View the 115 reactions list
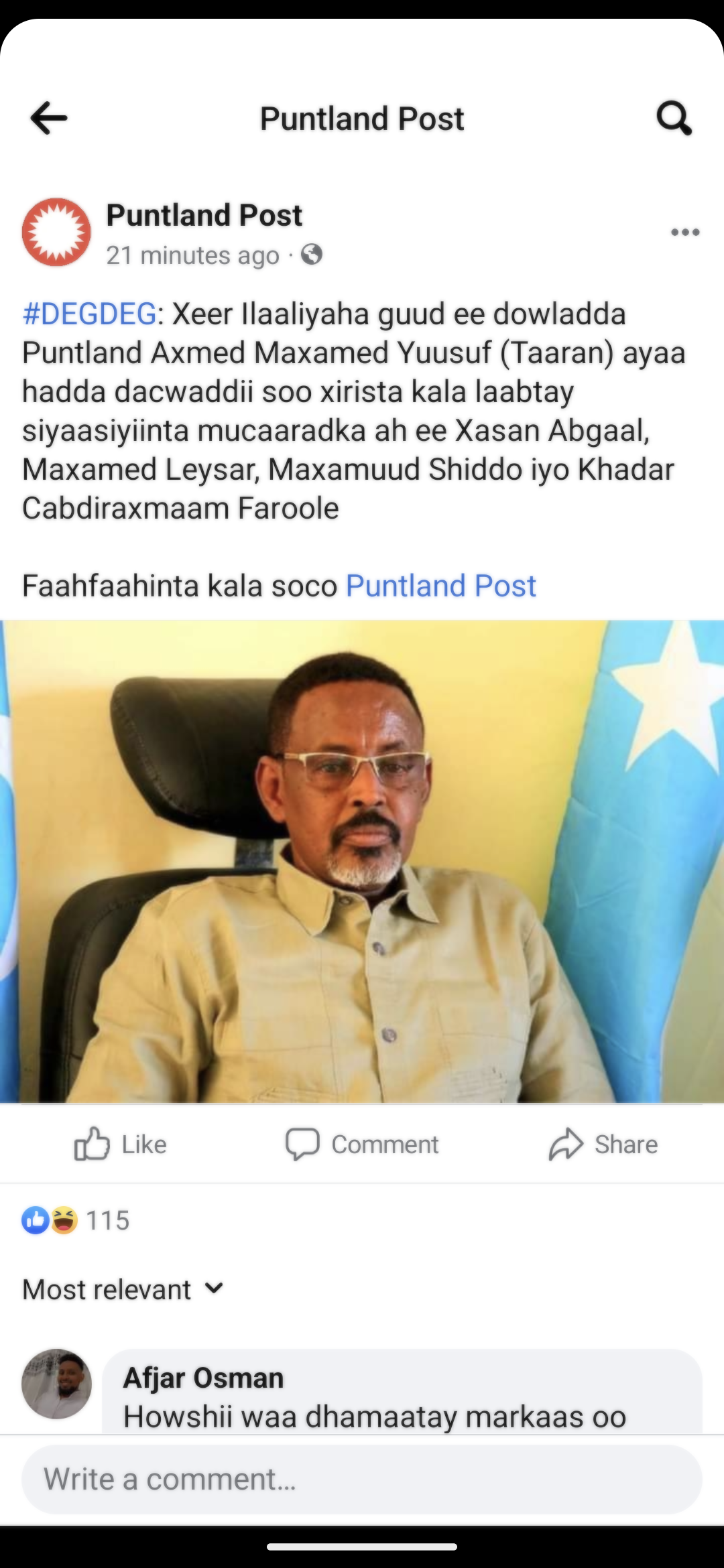Screen dimensions: 724x1568 [x=75, y=1220]
